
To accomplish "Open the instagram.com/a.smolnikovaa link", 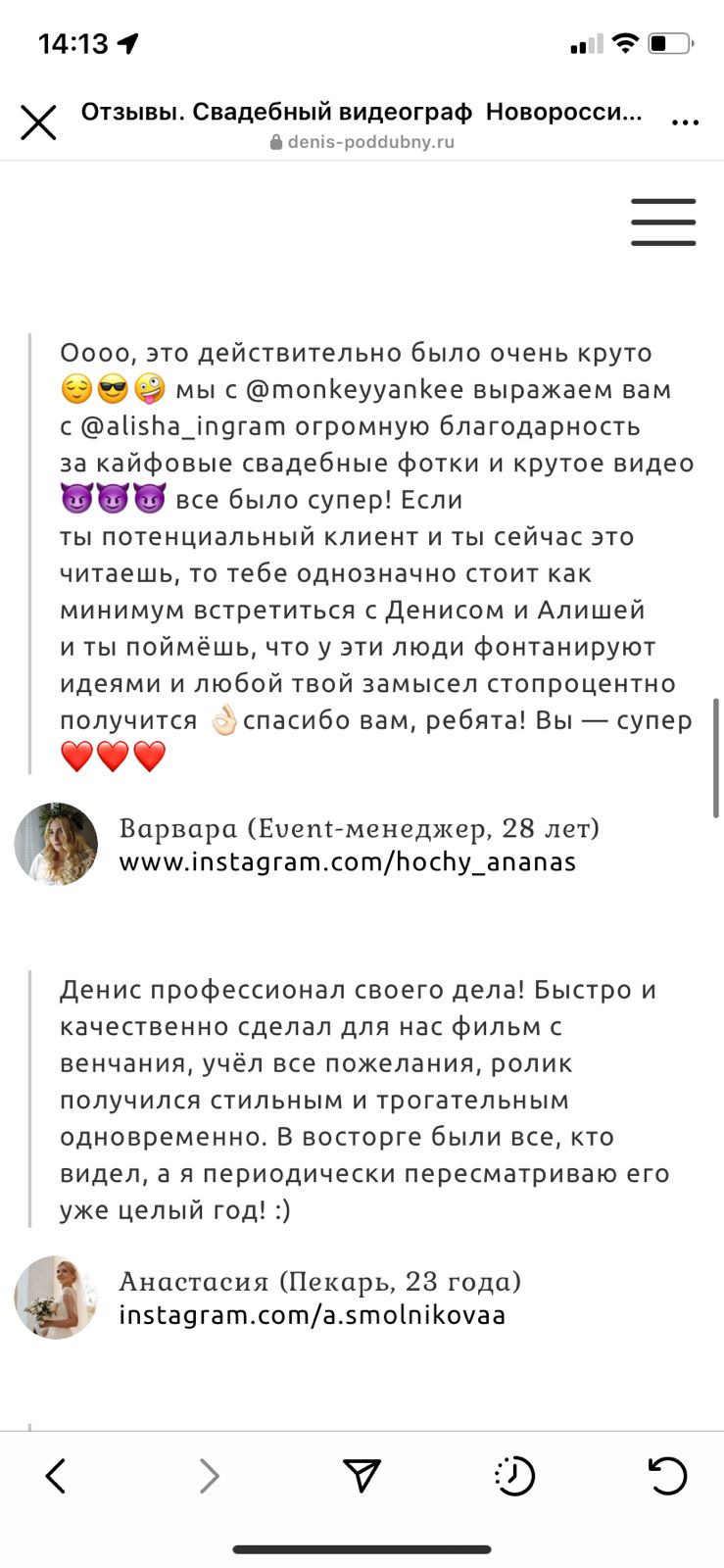I will (312, 1316).
